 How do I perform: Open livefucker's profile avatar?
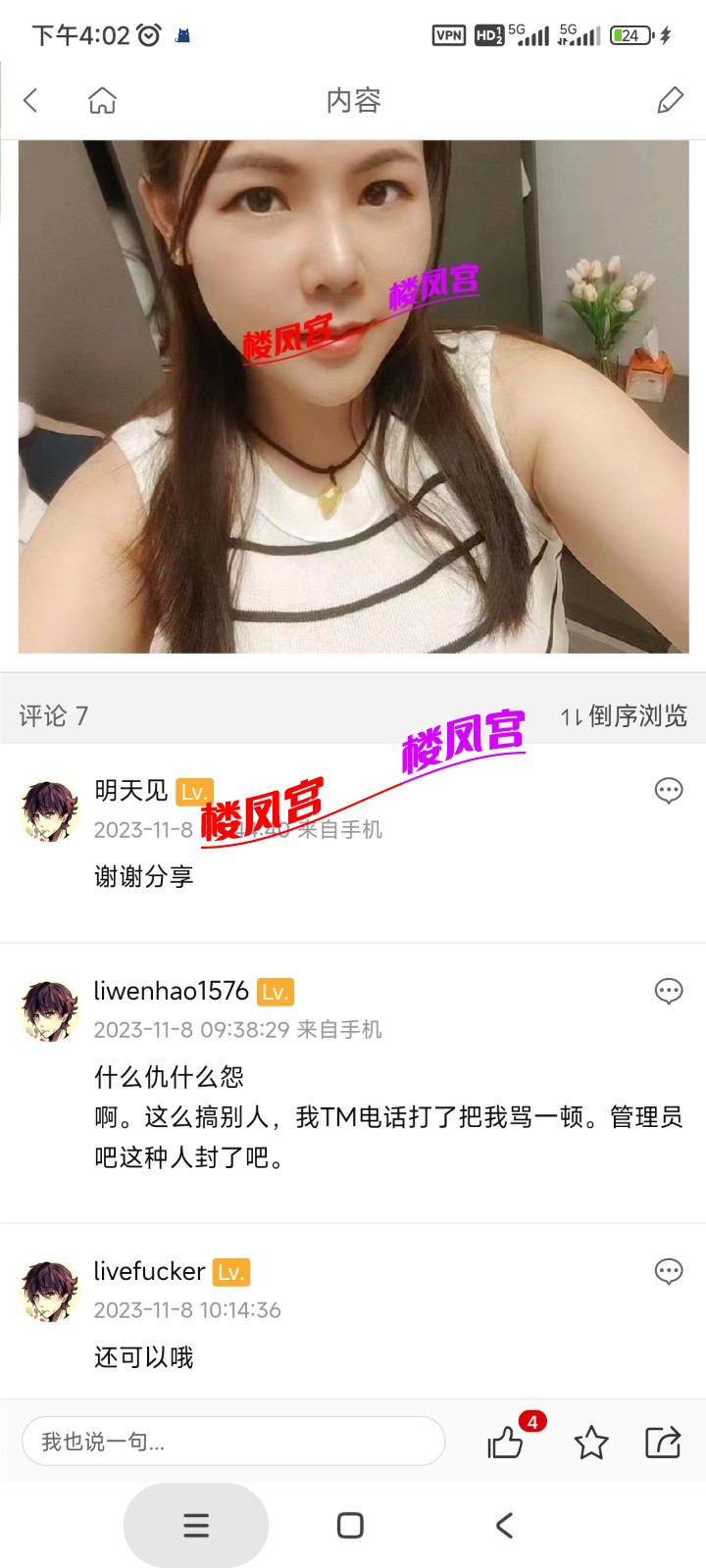pos(49,1292)
